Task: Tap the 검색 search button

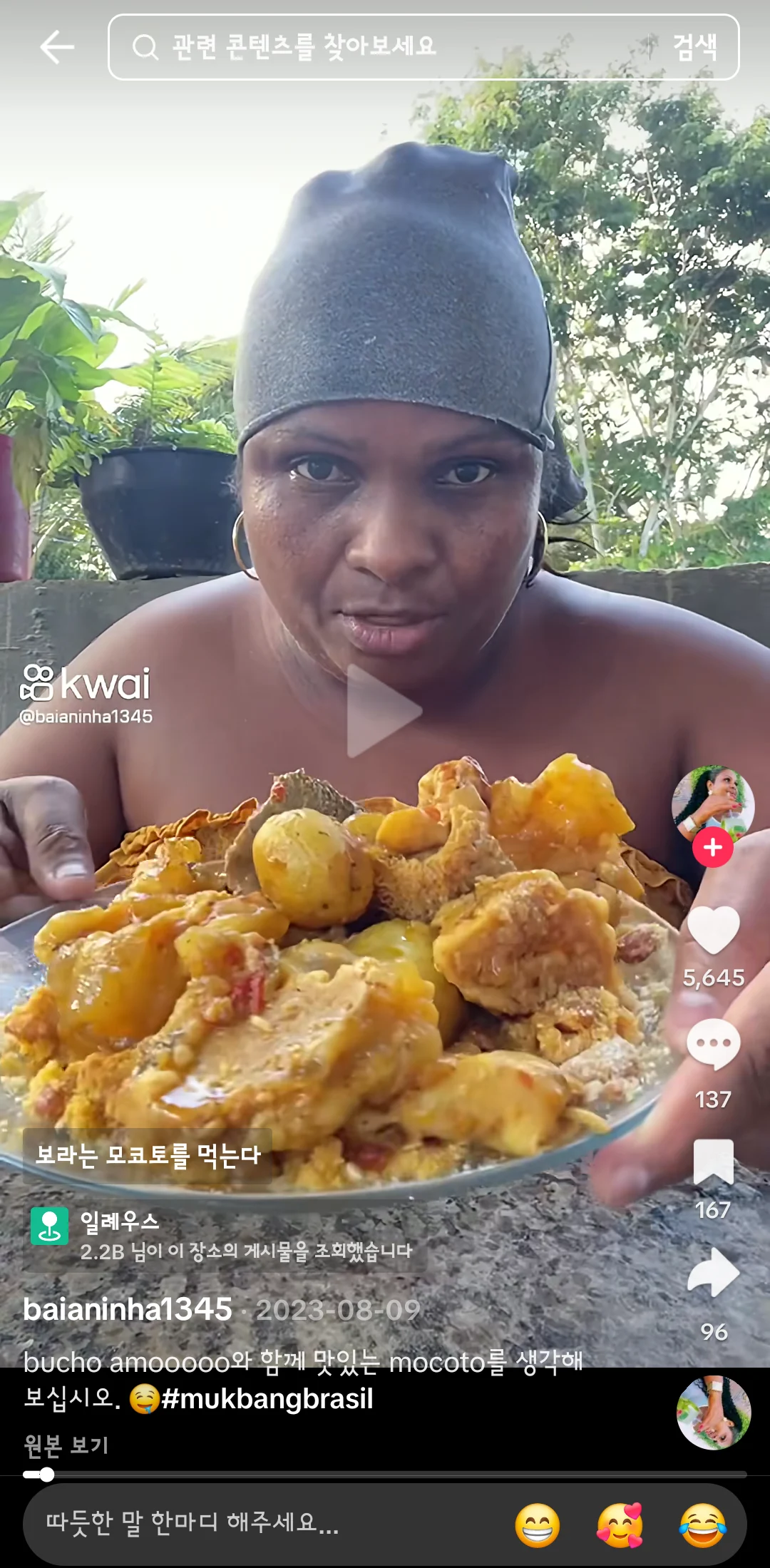Action: (694, 47)
